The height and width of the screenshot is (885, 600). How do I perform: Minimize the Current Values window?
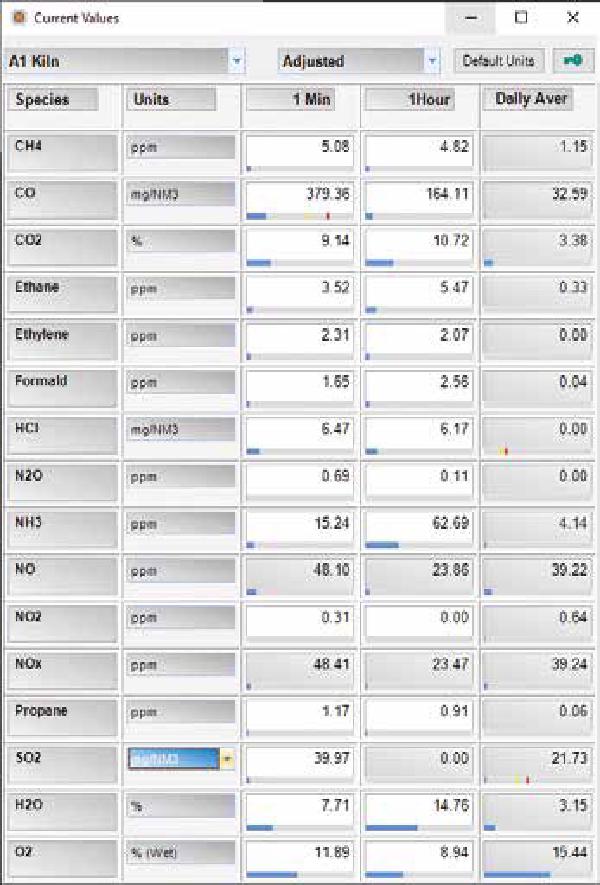(471, 18)
